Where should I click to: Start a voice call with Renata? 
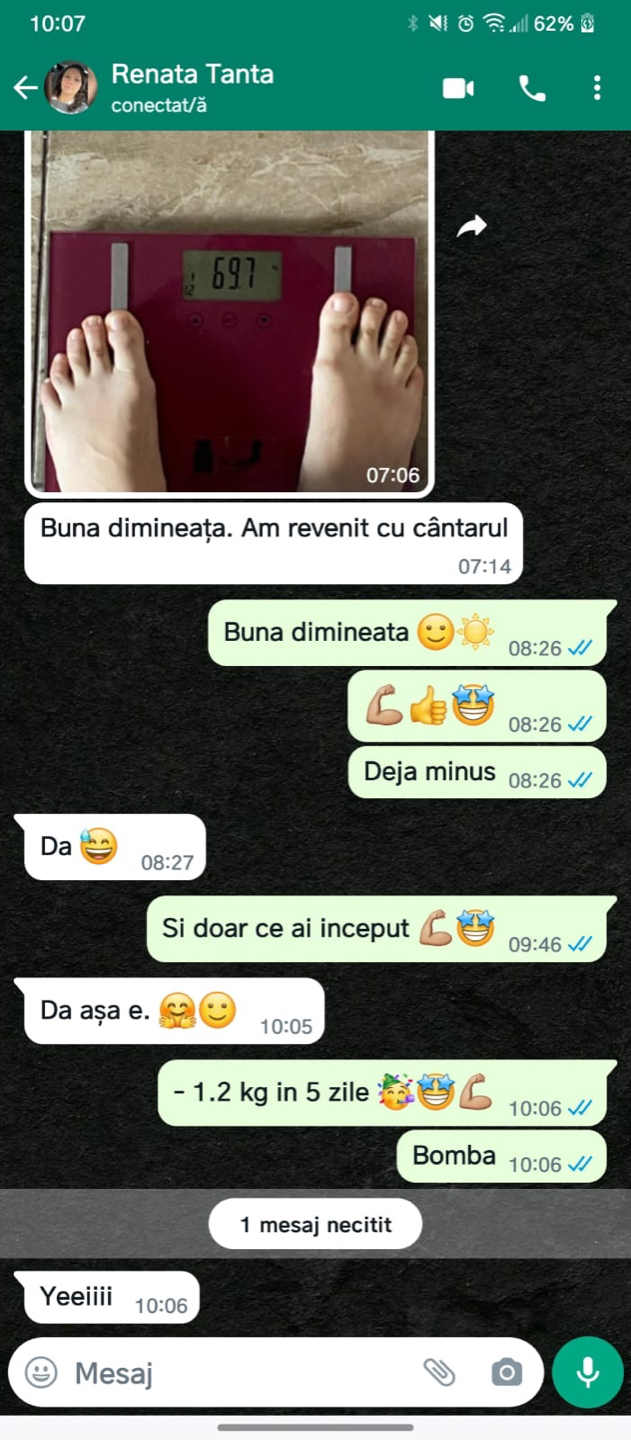532,88
